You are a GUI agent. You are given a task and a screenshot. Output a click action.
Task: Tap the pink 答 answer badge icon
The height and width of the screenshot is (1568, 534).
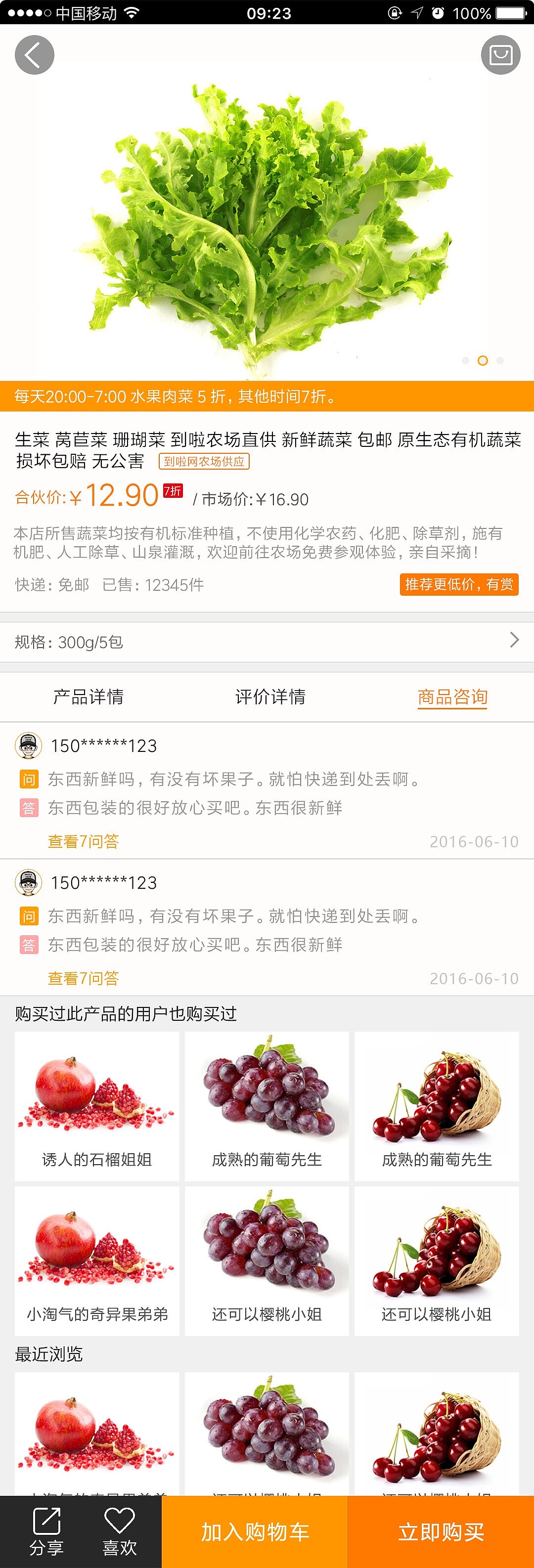28,808
